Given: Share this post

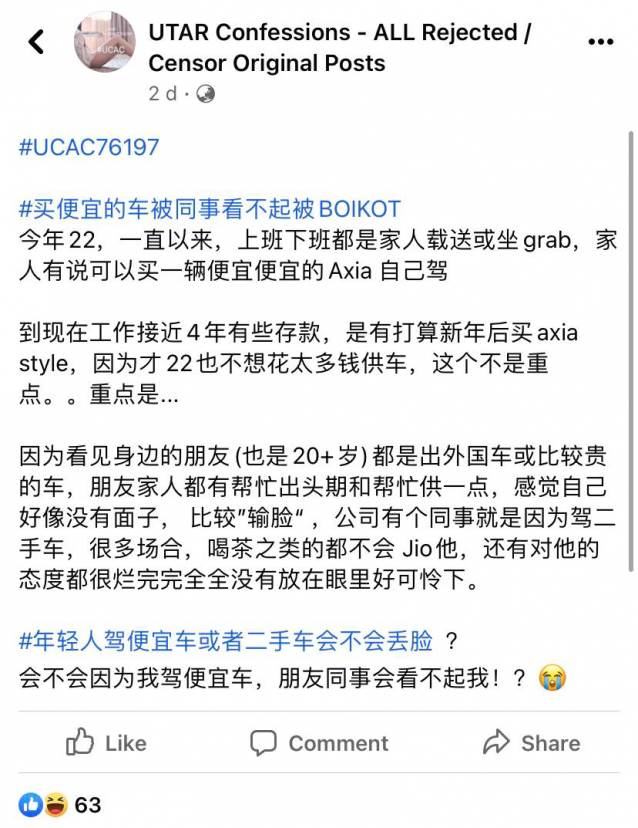Looking at the screenshot, I should point(530,743).
